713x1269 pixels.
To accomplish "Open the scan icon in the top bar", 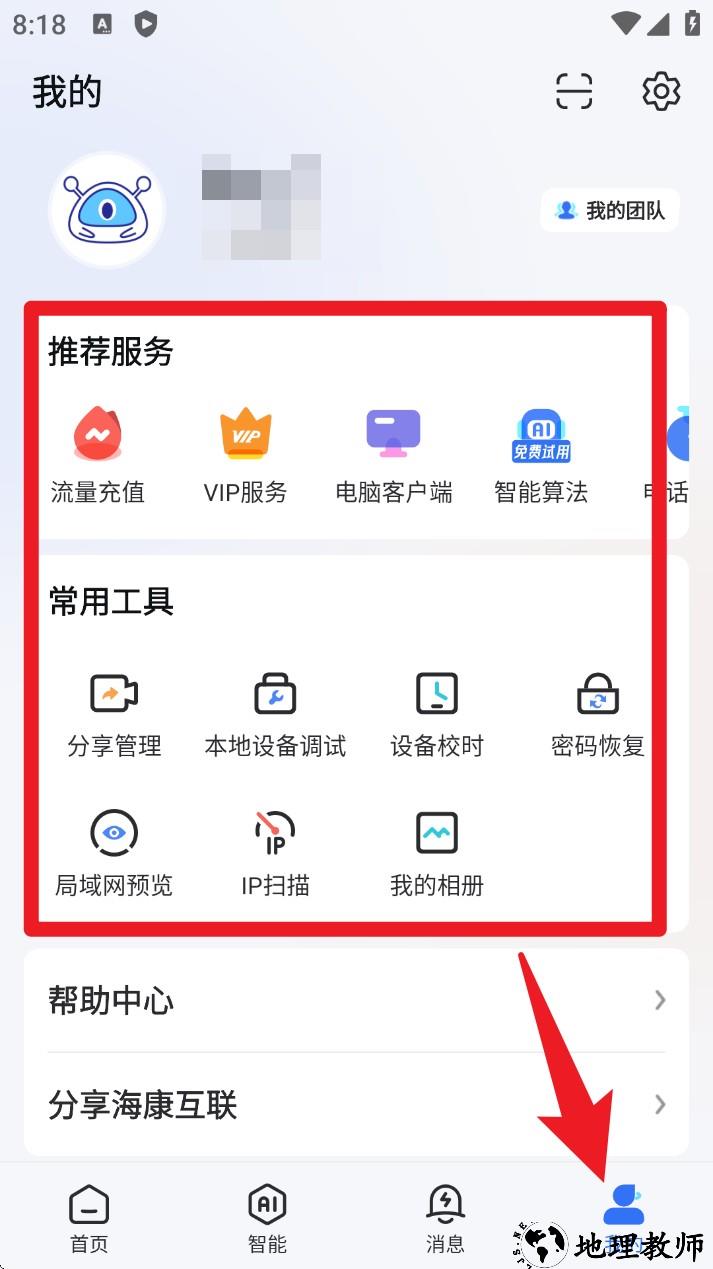I will [574, 92].
